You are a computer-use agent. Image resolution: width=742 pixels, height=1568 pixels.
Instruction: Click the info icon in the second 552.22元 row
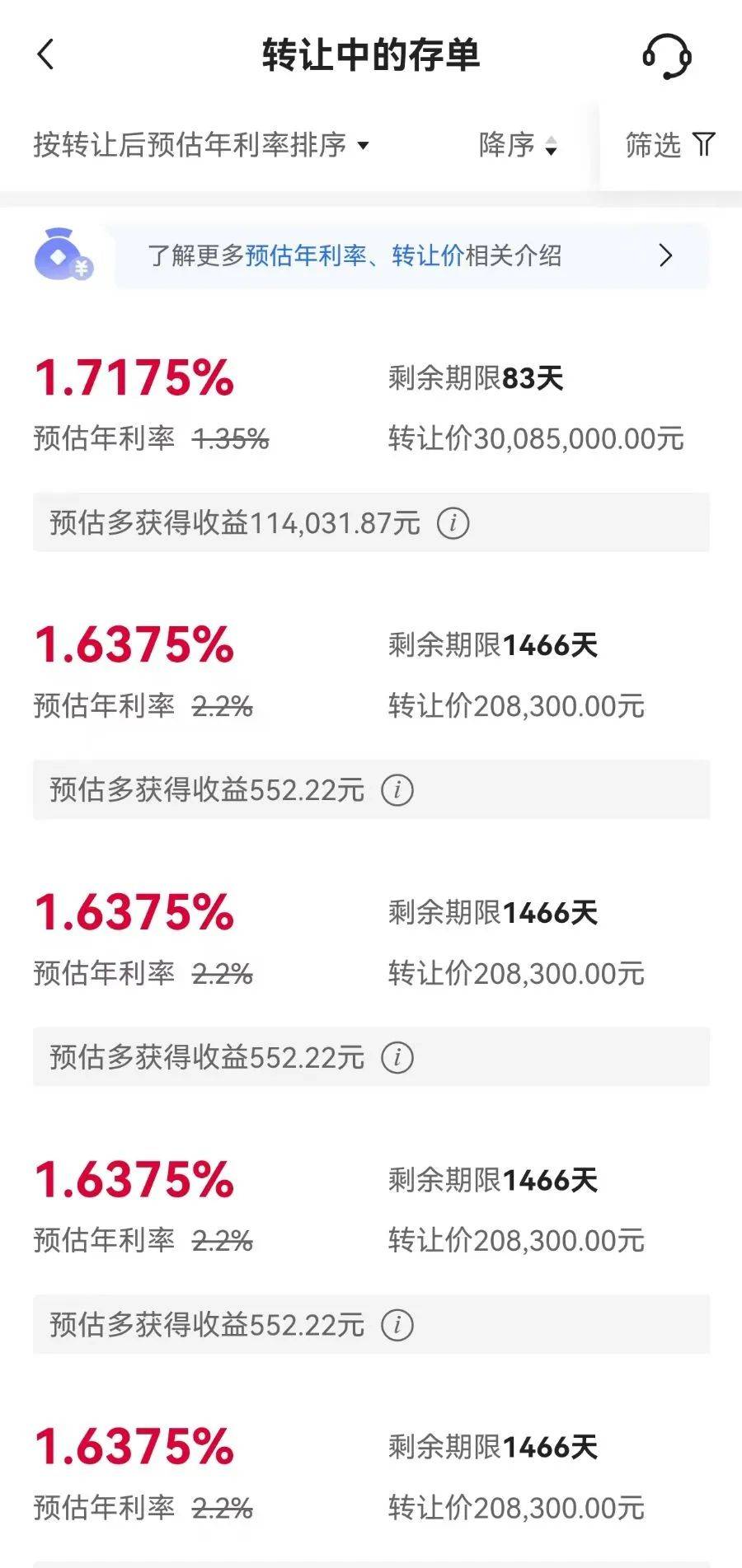pyautogui.click(x=399, y=1056)
